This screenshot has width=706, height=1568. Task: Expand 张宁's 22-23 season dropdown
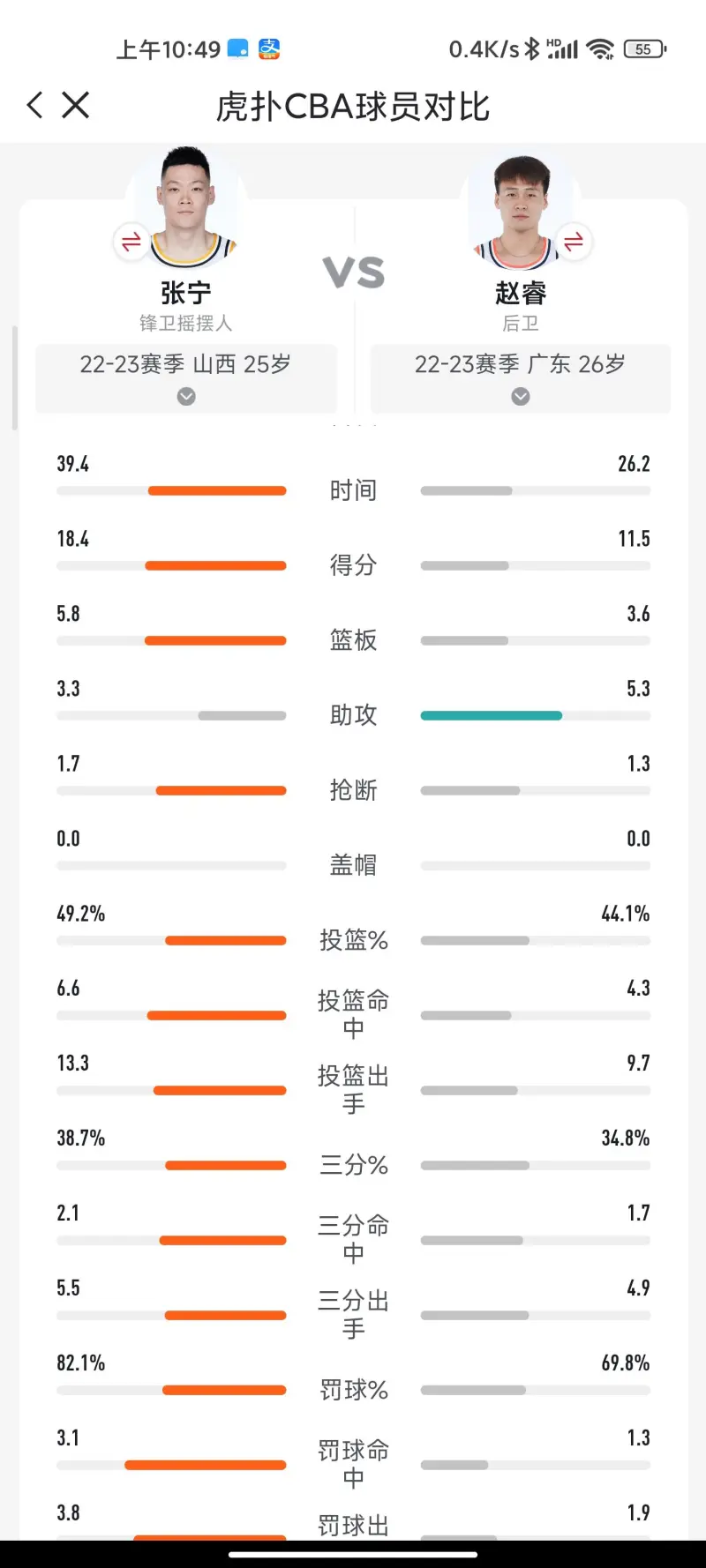186,379
